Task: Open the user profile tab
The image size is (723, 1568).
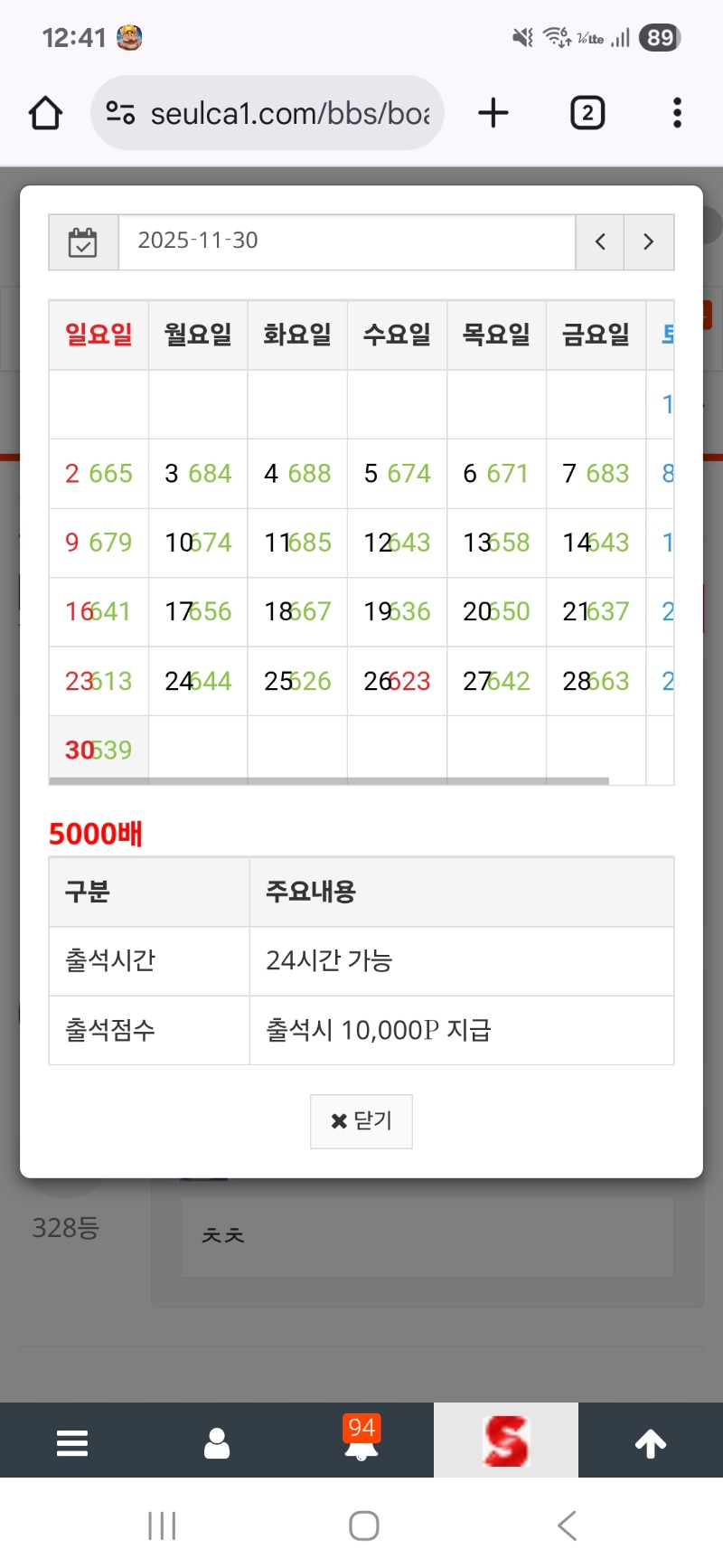Action: pos(217,1442)
